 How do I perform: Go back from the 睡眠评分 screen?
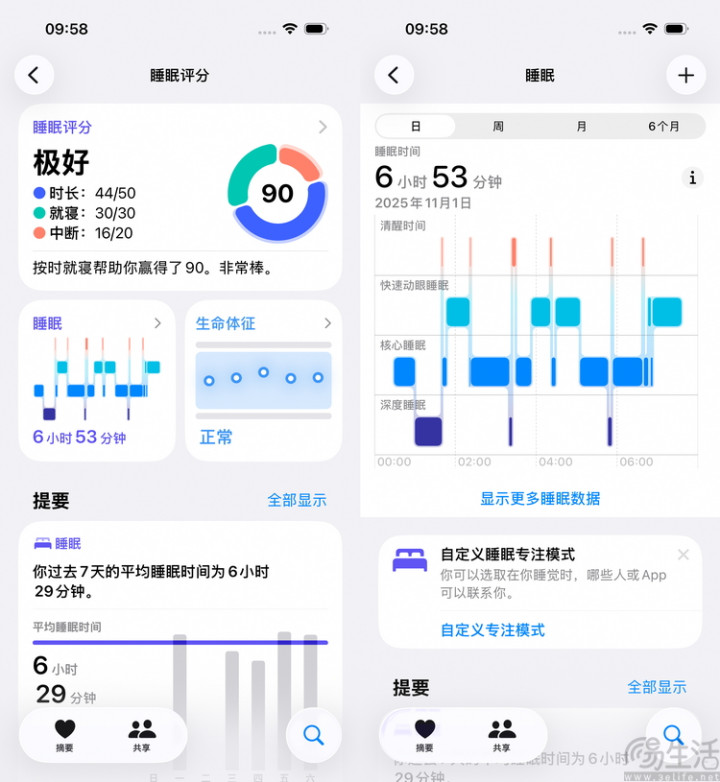click(x=34, y=75)
